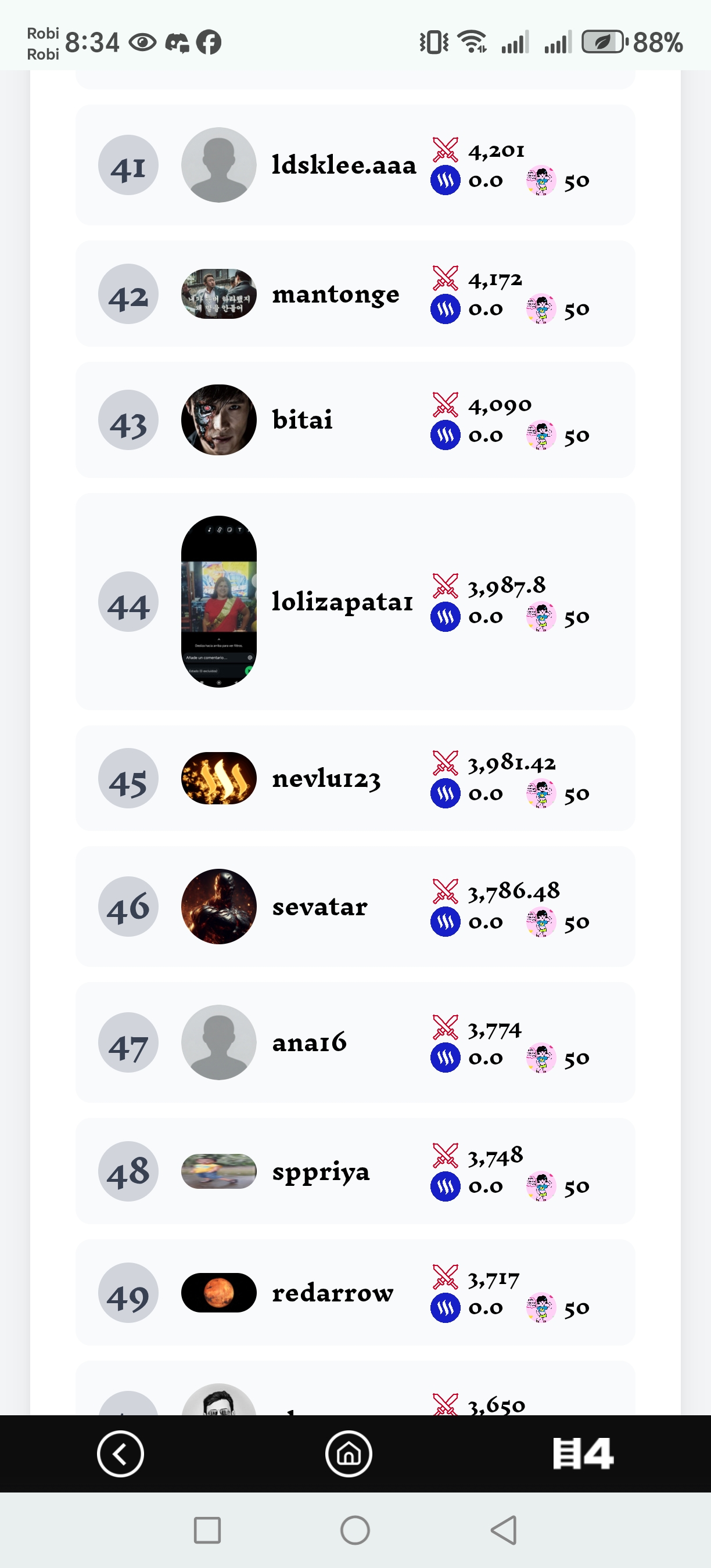Open ldsklee.aaa's leaderboard entry

pos(343,165)
